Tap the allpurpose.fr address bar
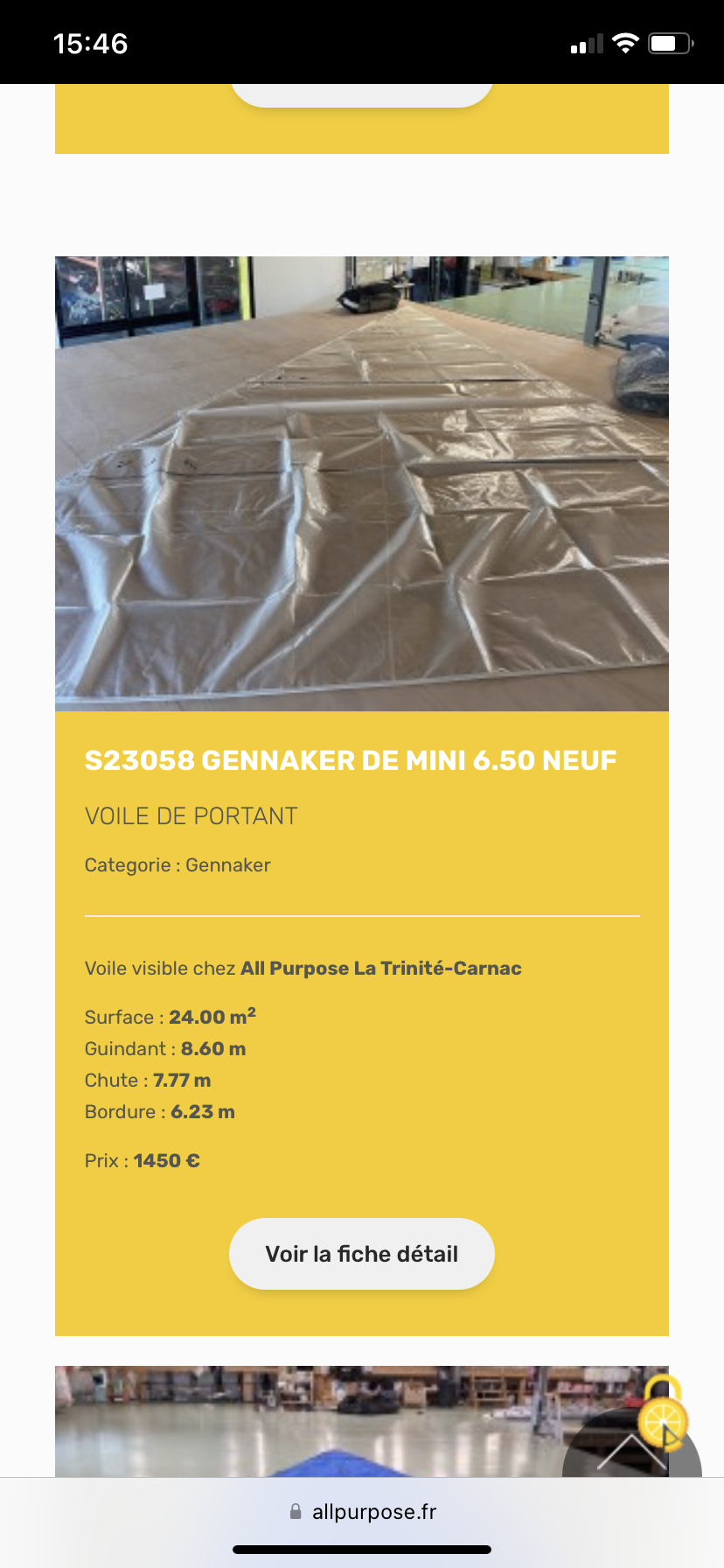 point(362,1512)
